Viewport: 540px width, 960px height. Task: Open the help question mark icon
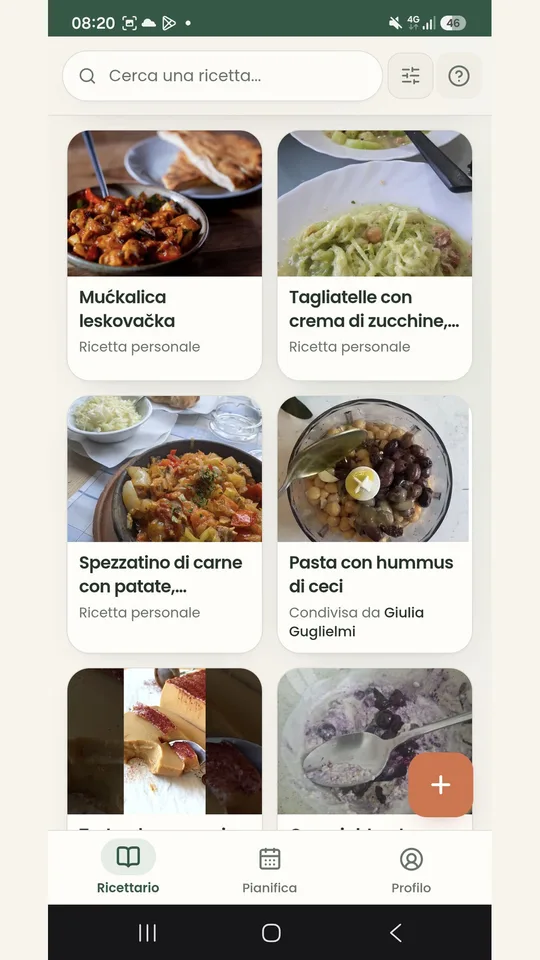click(459, 76)
